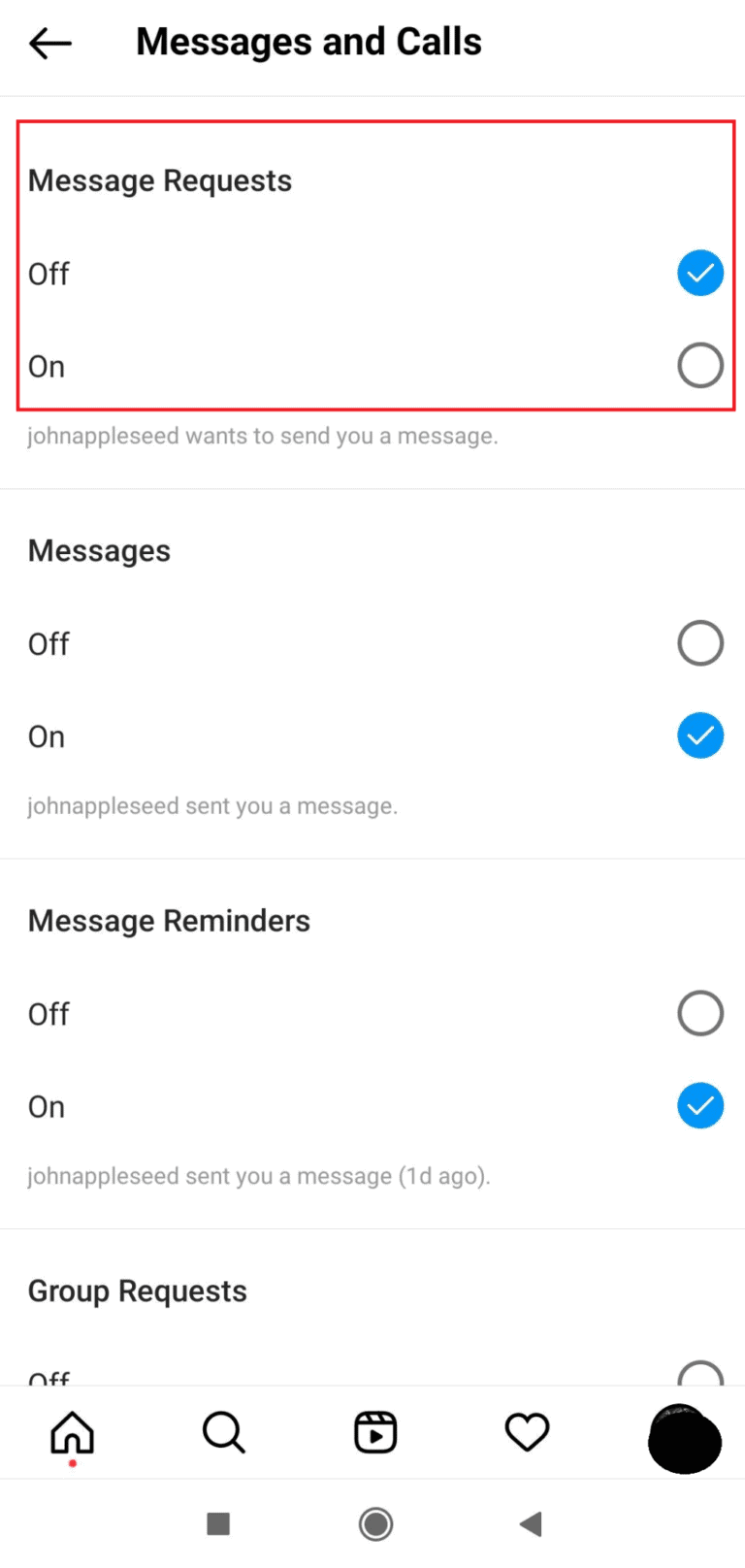This screenshot has height=1568, width=745.
Task: View activity via the heart icon
Action: [527, 1432]
